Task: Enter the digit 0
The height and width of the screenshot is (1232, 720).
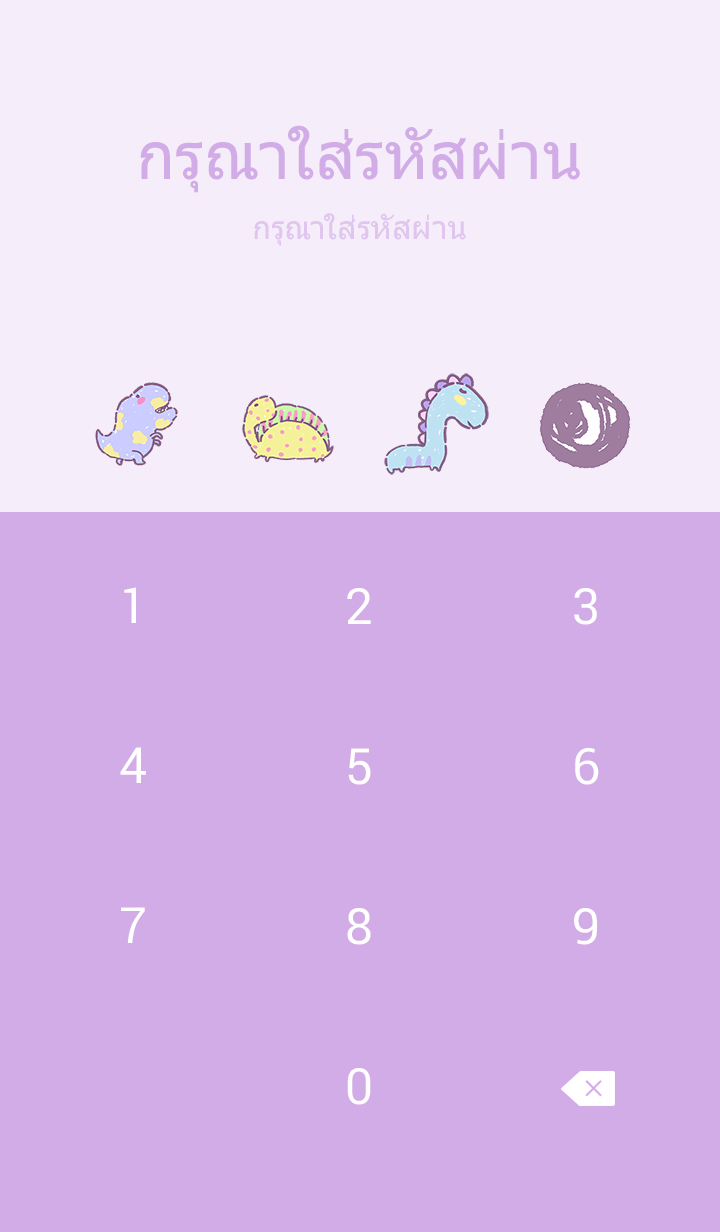Action: tap(359, 1087)
